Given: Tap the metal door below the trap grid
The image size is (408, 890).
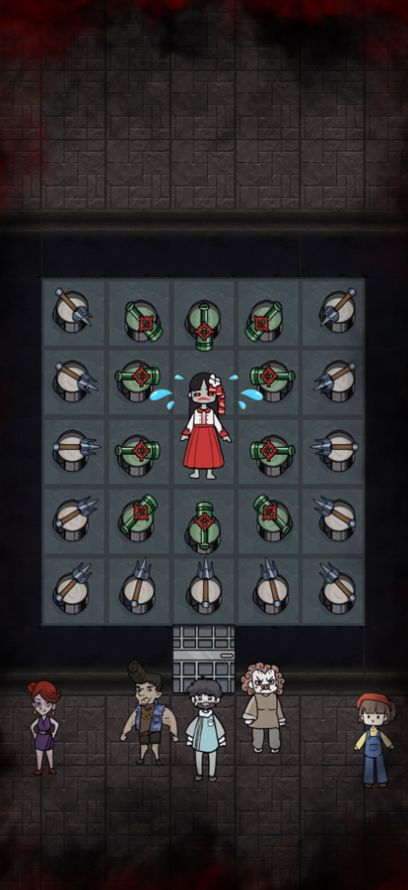Looking at the screenshot, I should click(204, 658).
